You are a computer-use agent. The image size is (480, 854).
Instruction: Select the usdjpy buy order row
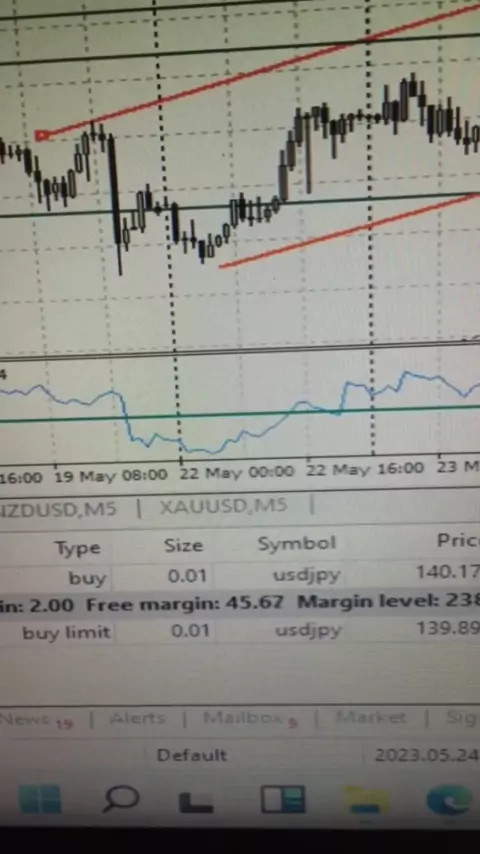(240, 575)
